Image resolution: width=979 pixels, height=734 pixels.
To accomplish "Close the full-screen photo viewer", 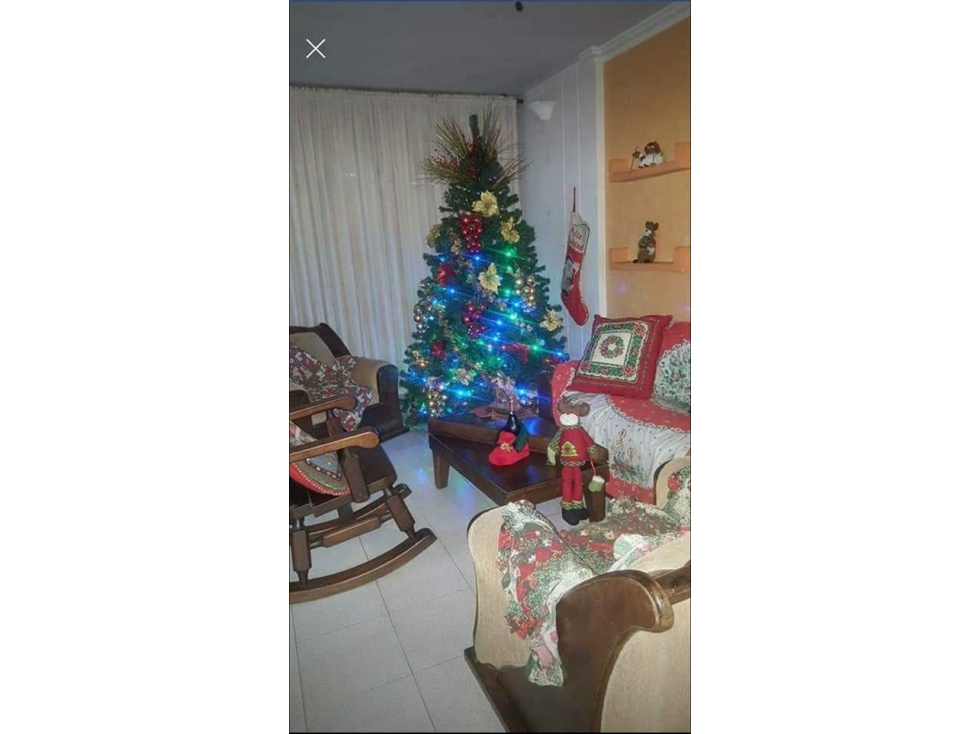I will (x=315, y=49).
